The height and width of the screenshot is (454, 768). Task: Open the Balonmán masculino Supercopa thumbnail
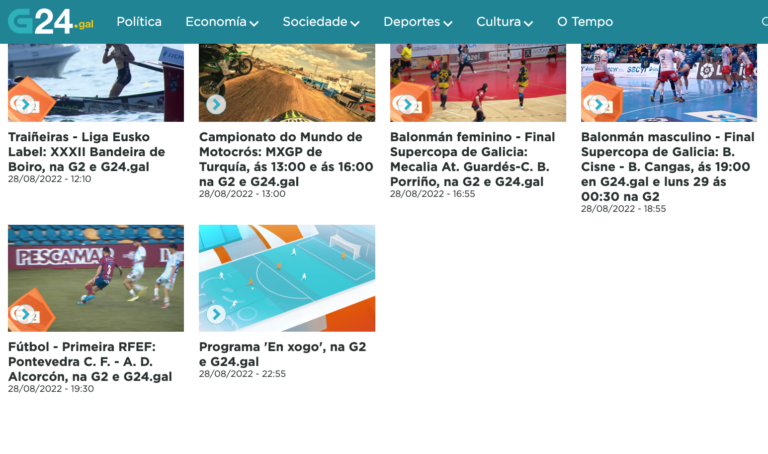click(x=668, y=82)
